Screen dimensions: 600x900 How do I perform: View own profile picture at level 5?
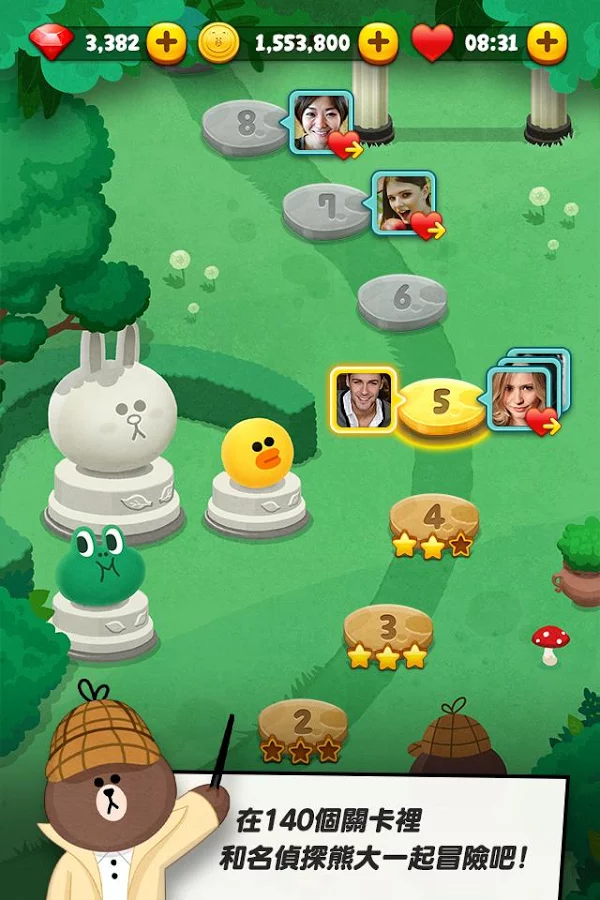point(362,398)
